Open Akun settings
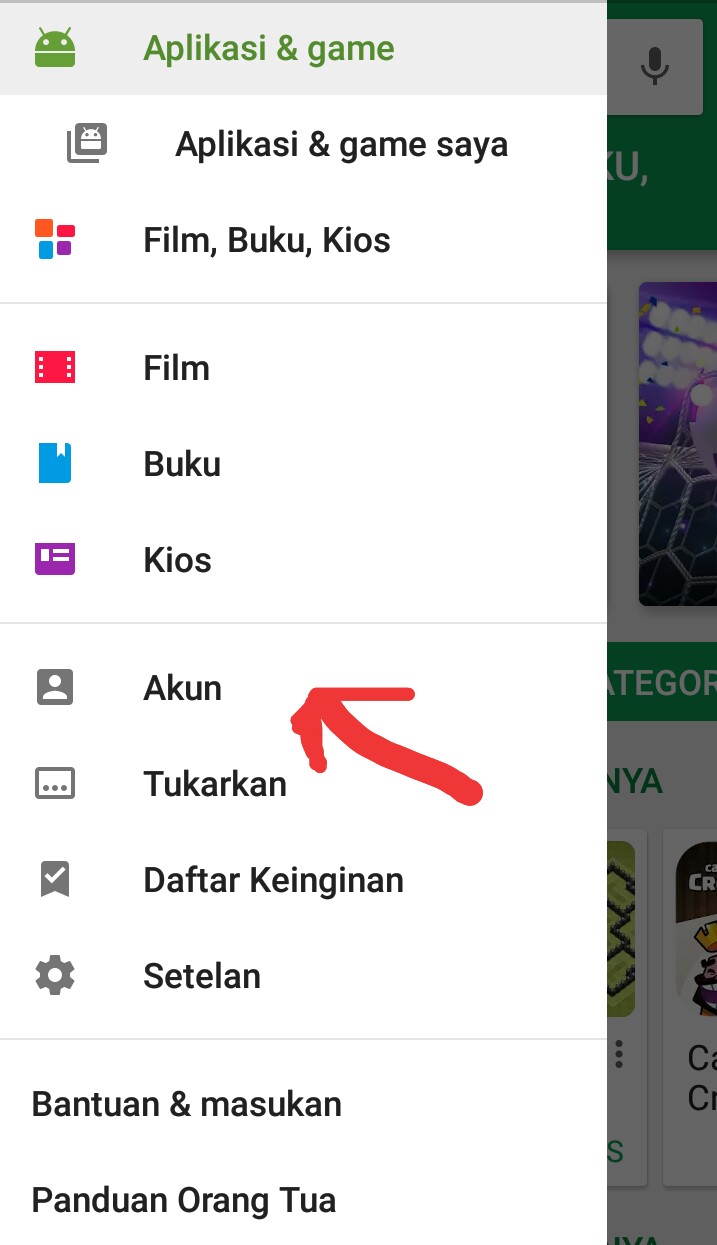Screen dimensions: 717x1245 [x=182, y=689]
